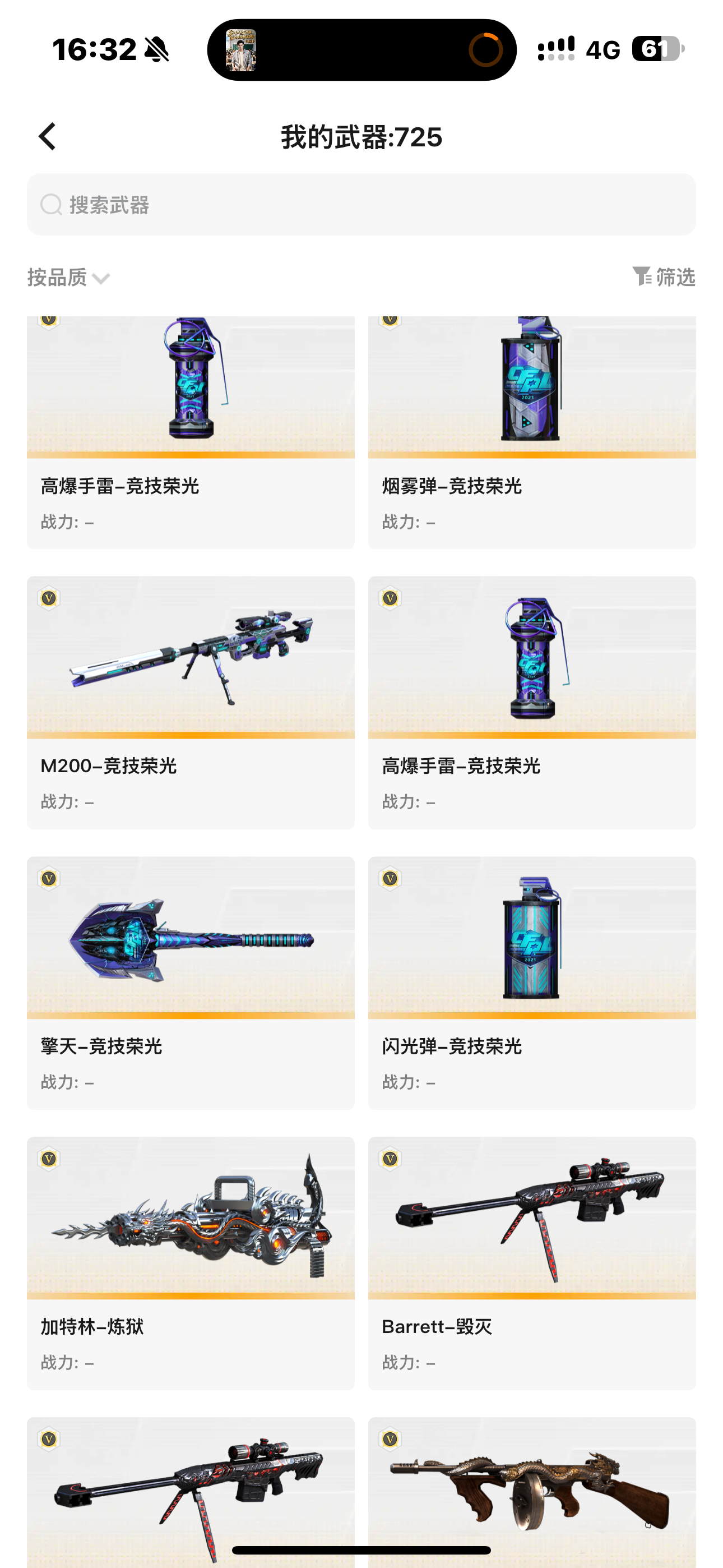Open the Barrett-毁灭 weapon card
The height and width of the screenshot is (1568, 723).
532,1263
